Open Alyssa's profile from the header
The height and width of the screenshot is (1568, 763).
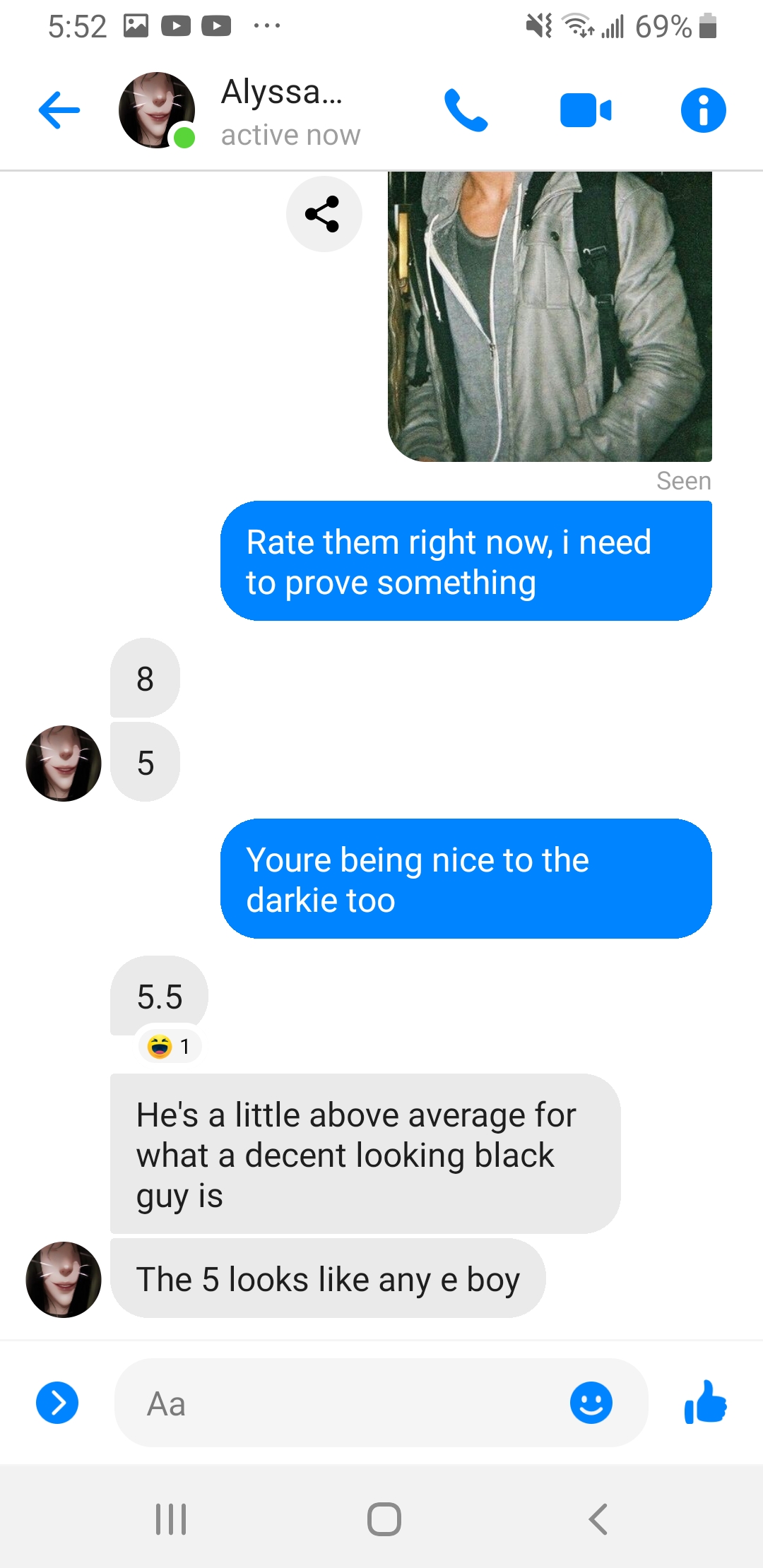pyautogui.click(x=283, y=111)
